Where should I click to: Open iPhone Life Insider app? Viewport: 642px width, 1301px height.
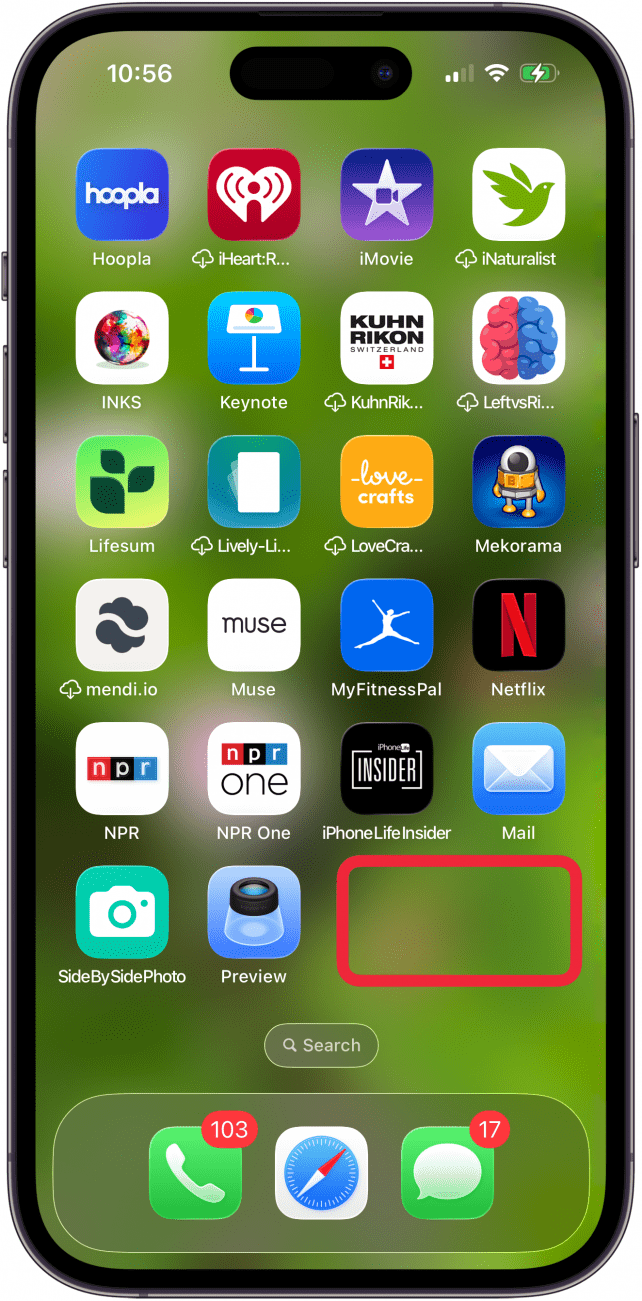pos(387,769)
